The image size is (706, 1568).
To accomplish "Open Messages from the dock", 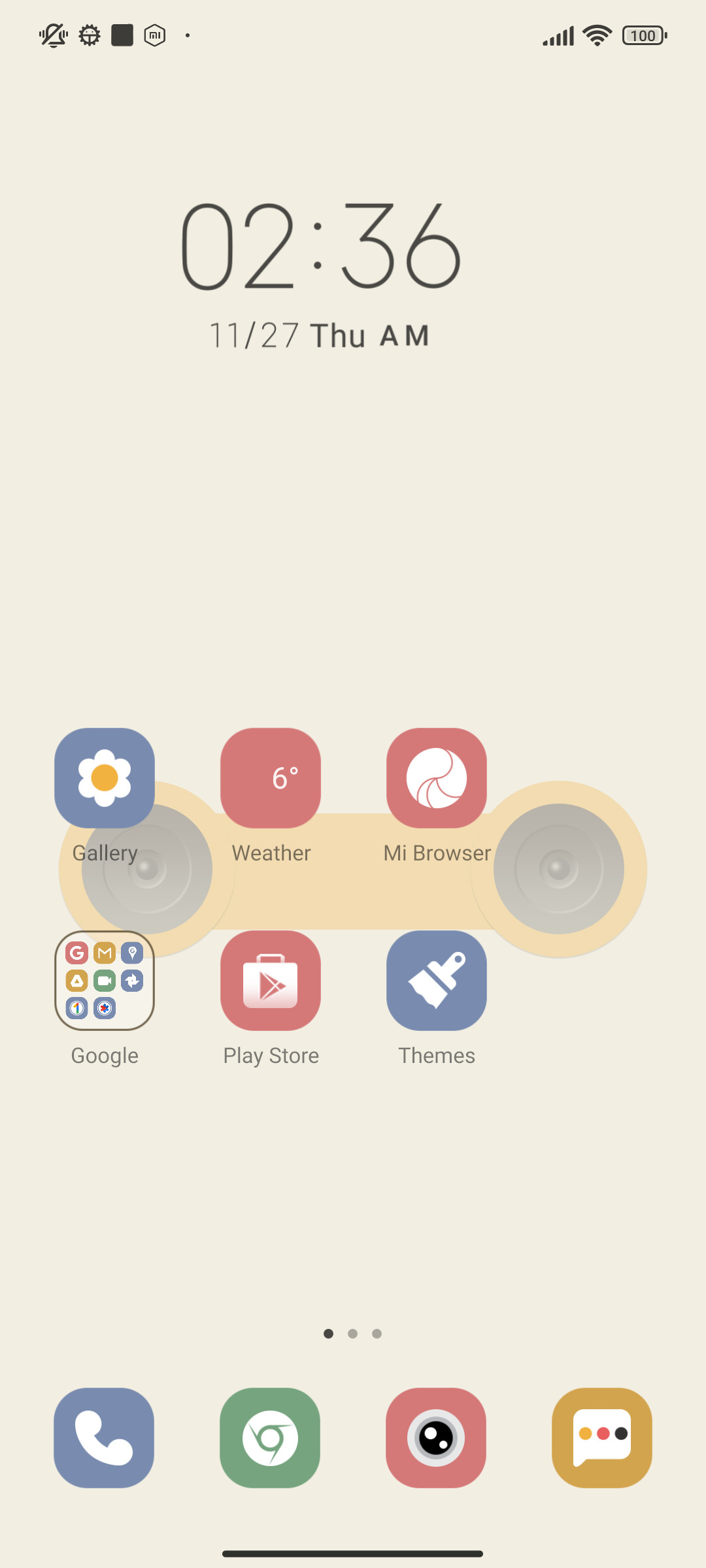I will tap(602, 1438).
